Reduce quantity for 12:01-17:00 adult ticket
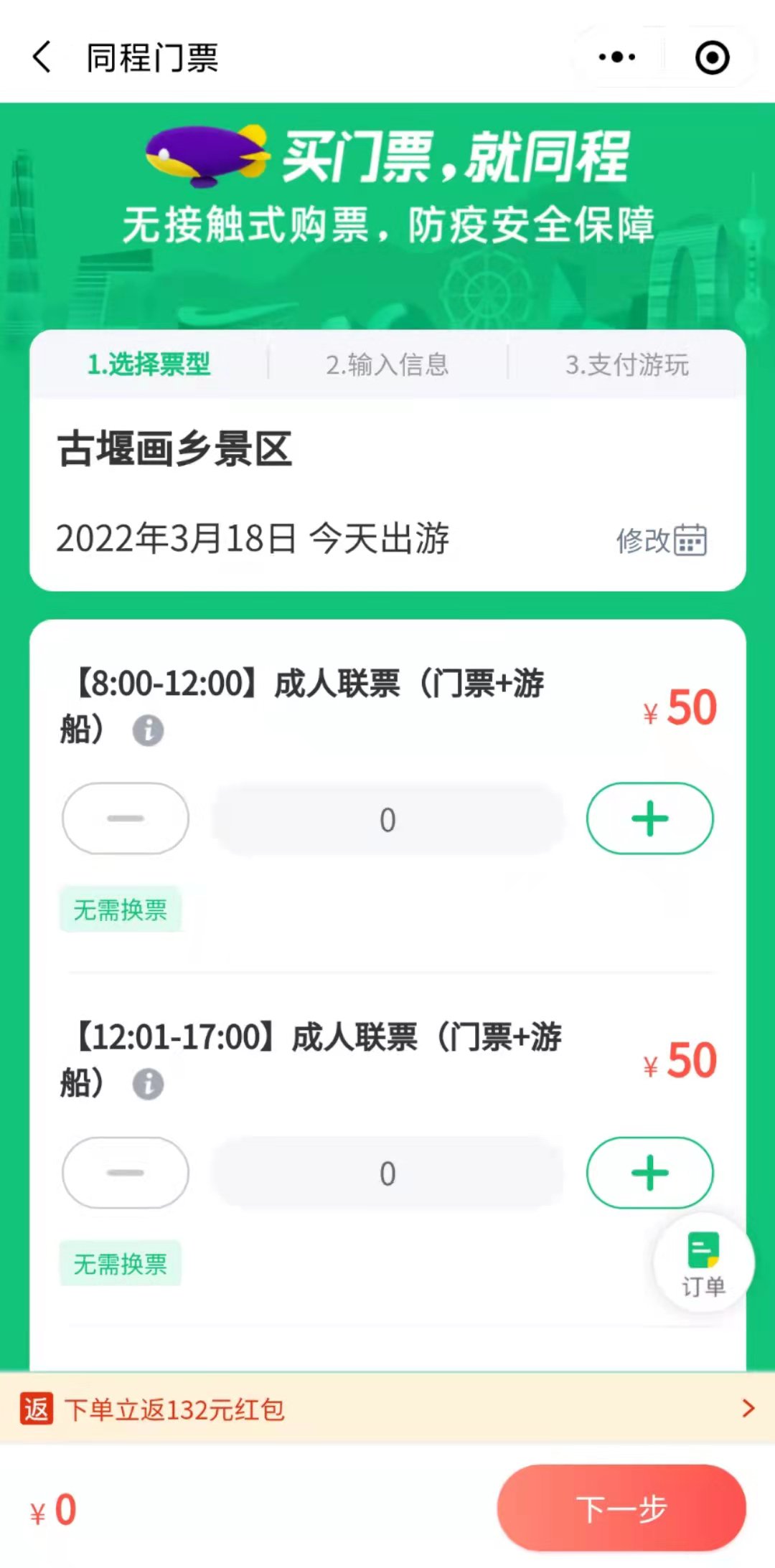This screenshot has width=775, height=1568. [x=126, y=1173]
